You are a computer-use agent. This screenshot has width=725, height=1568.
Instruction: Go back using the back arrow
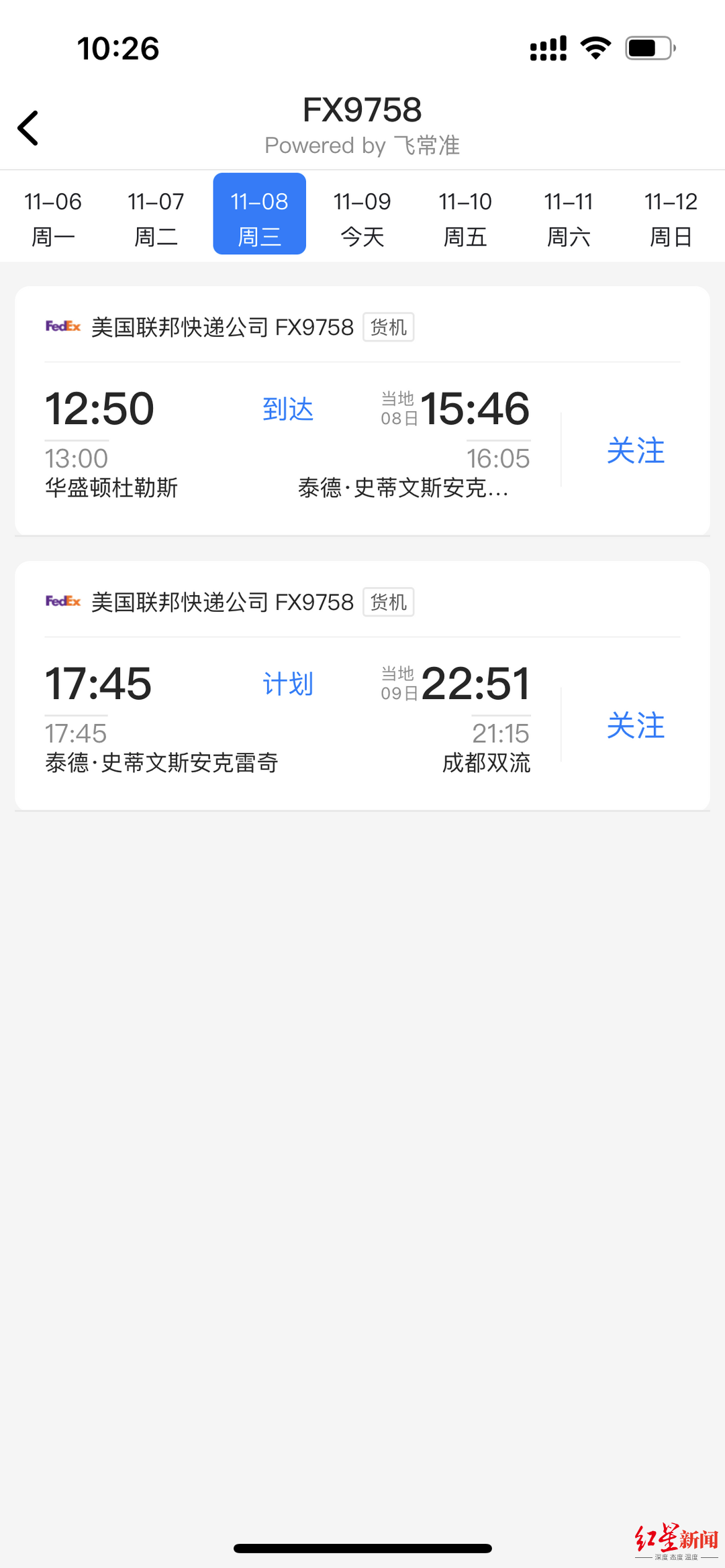[29, 128]
